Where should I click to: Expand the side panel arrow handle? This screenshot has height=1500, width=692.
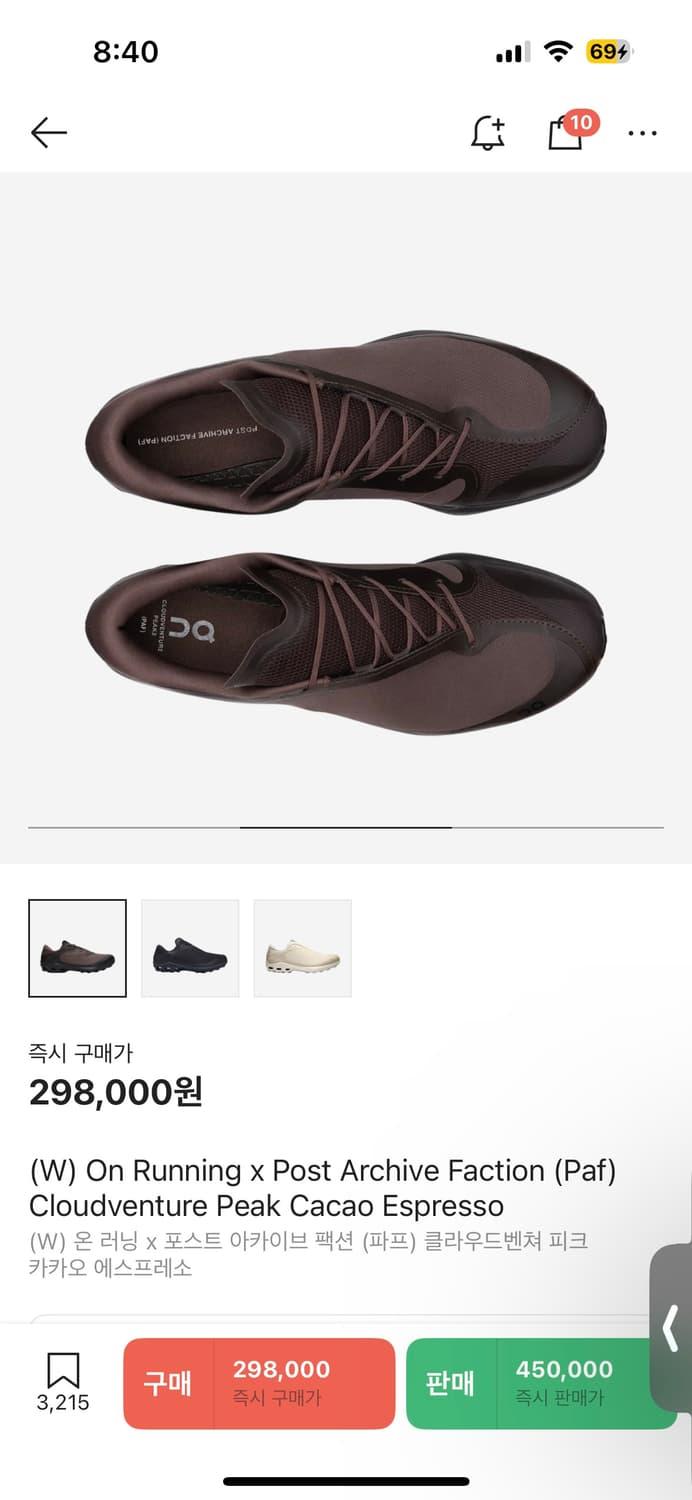pos(671,1328)
